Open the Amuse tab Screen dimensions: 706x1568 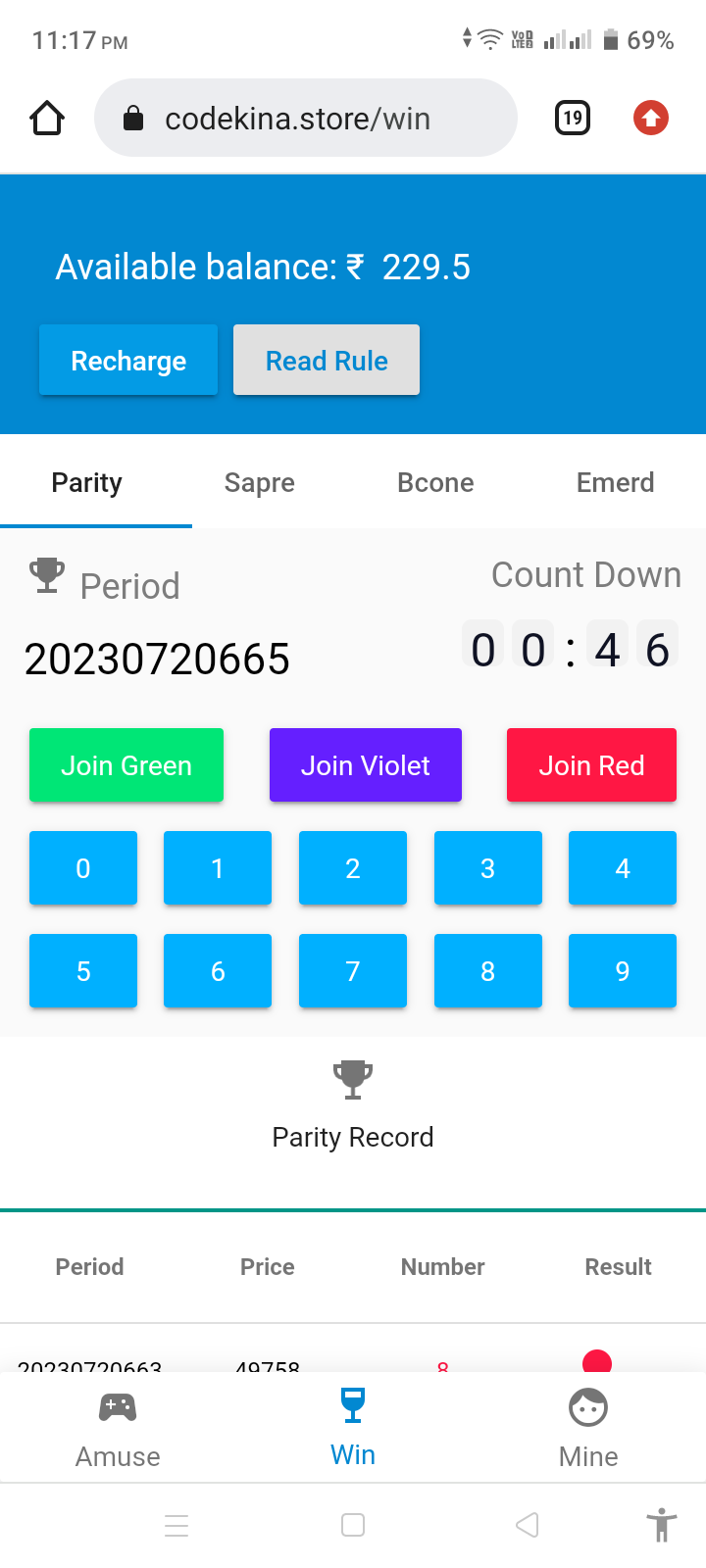(x=118, y=1428)
